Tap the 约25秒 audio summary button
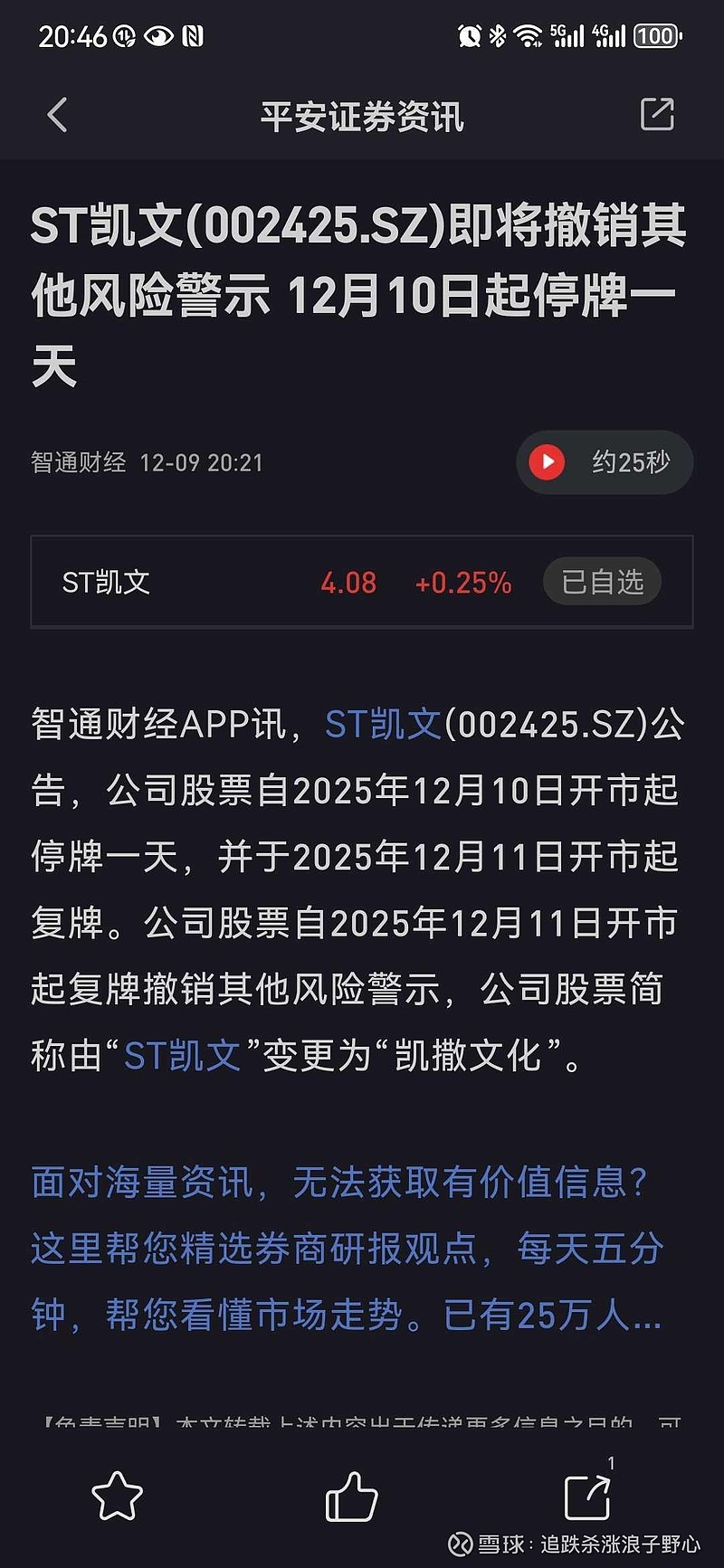 633,462
